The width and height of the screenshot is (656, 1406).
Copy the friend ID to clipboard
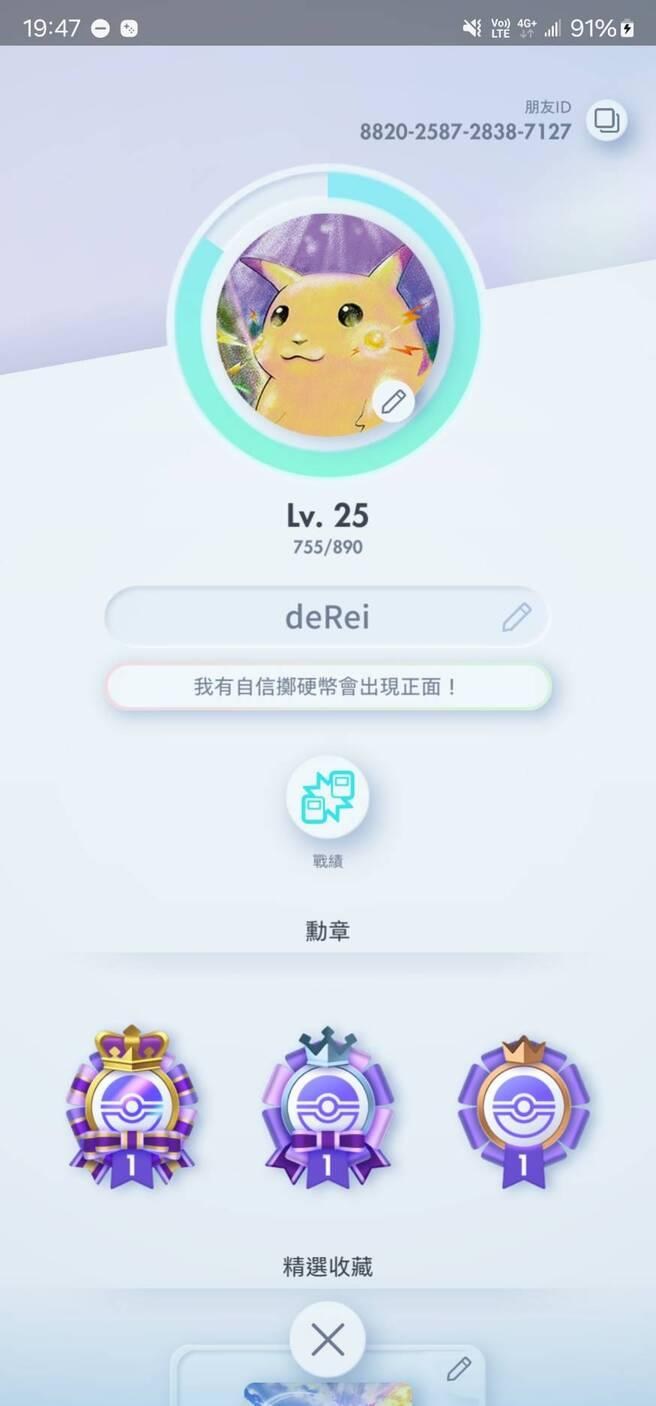[x=606, y=121]
